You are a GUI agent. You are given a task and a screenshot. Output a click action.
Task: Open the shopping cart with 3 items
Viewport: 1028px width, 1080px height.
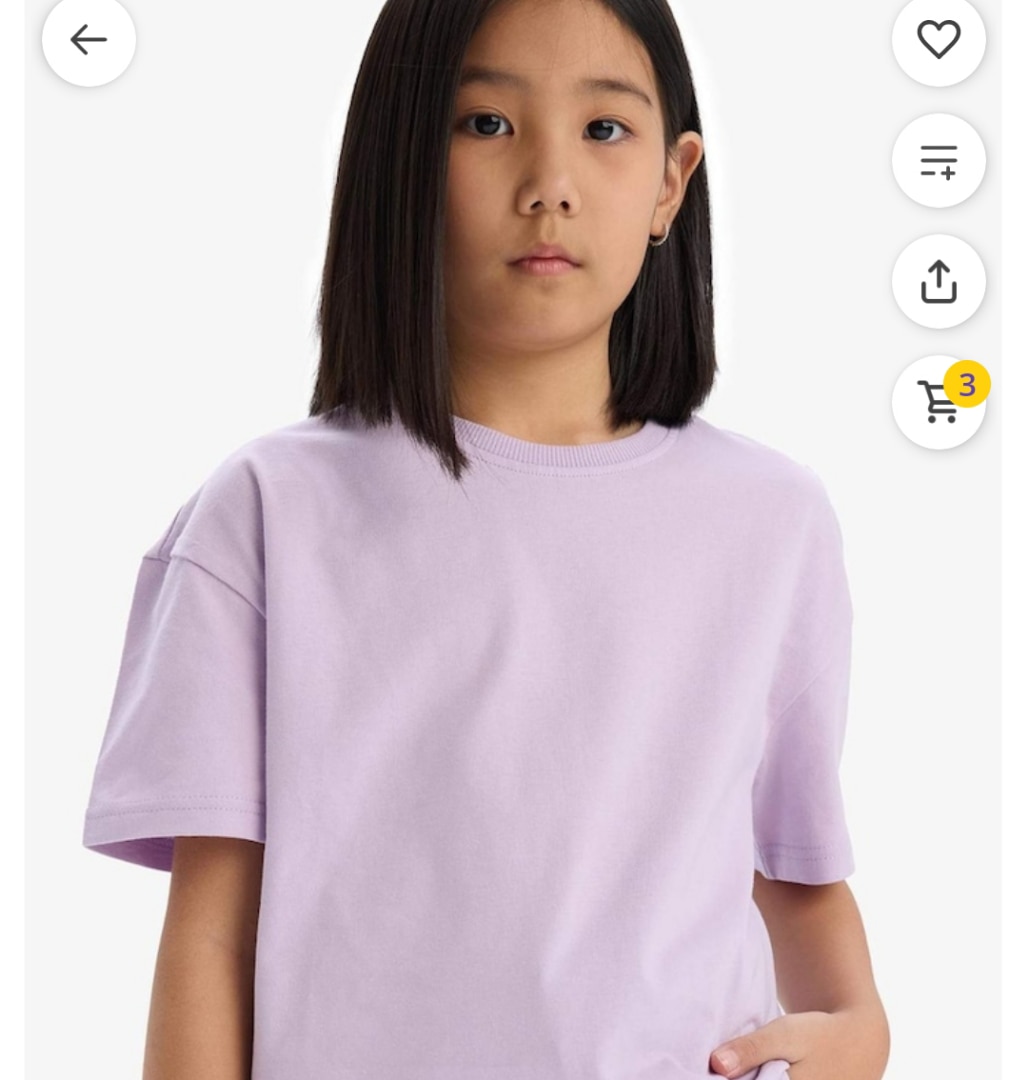pos(938,402)
